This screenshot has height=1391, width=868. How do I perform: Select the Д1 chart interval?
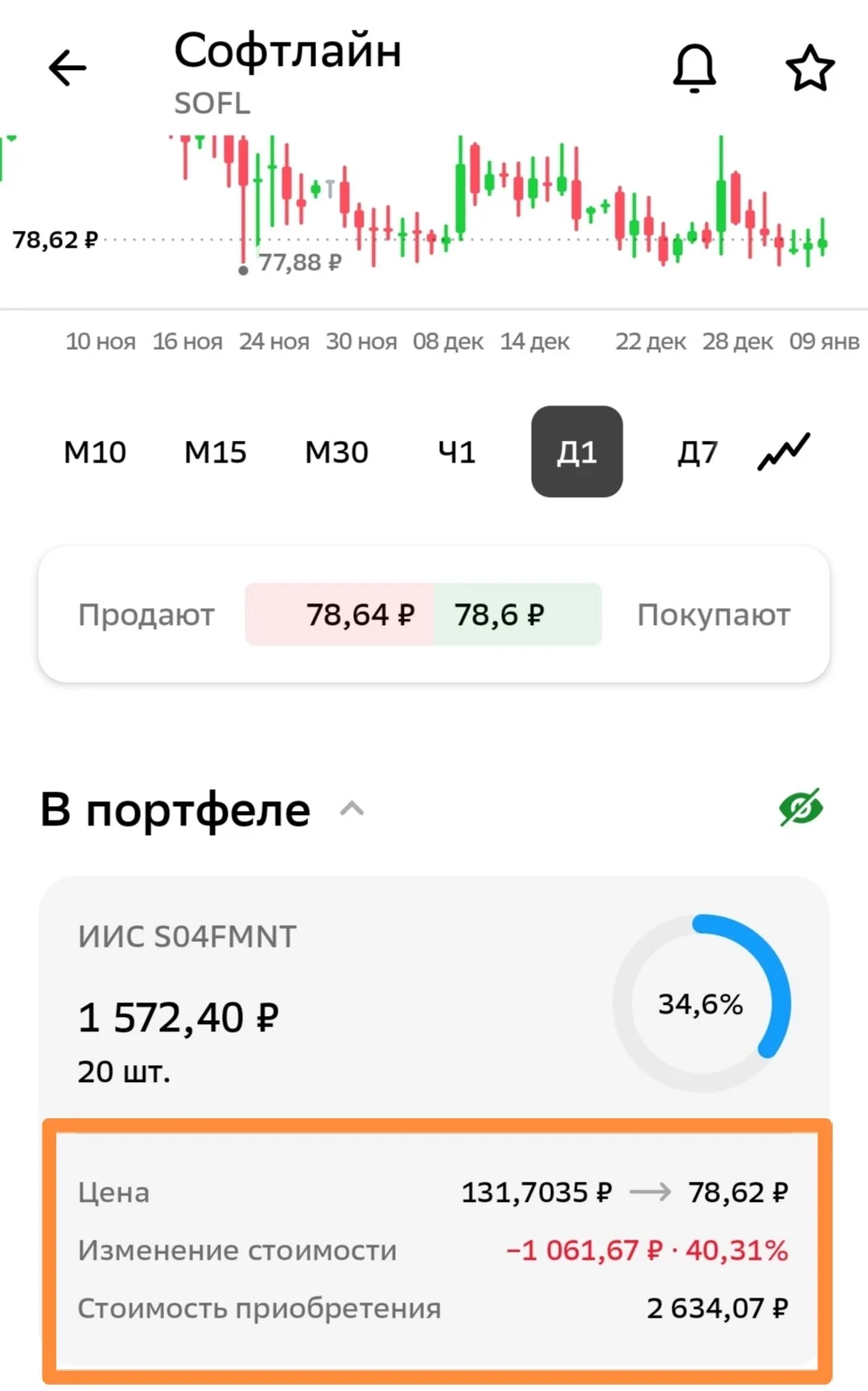click(577, 451)
